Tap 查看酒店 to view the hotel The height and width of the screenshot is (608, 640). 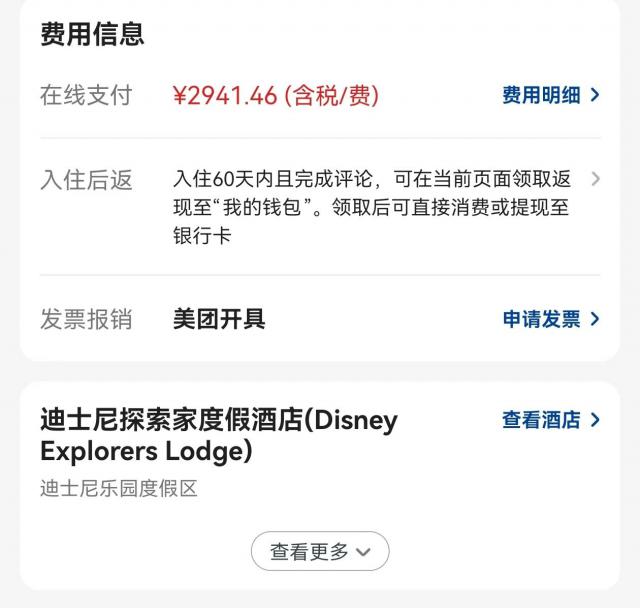pos(550,420)
